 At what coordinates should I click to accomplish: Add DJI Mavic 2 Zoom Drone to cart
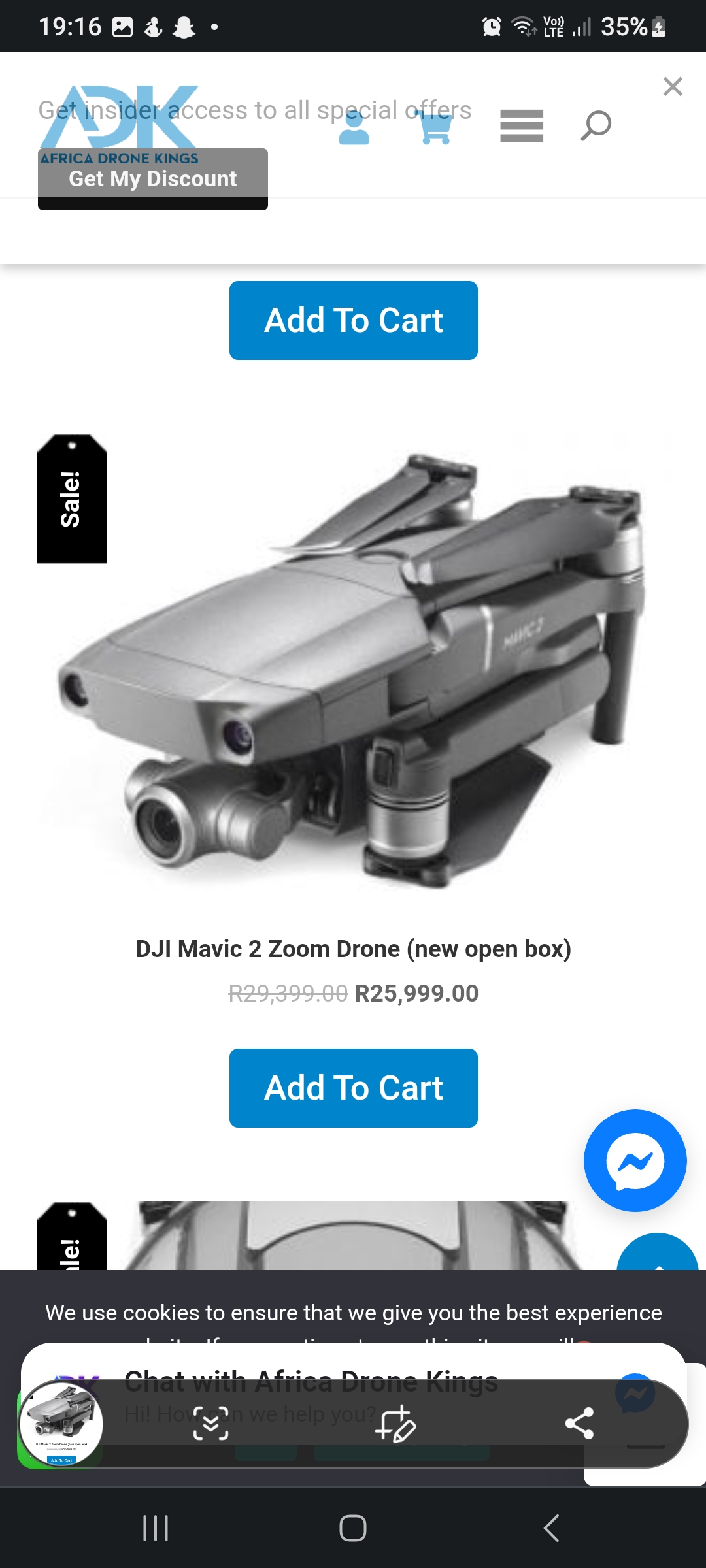click(x=353, y=1088)
